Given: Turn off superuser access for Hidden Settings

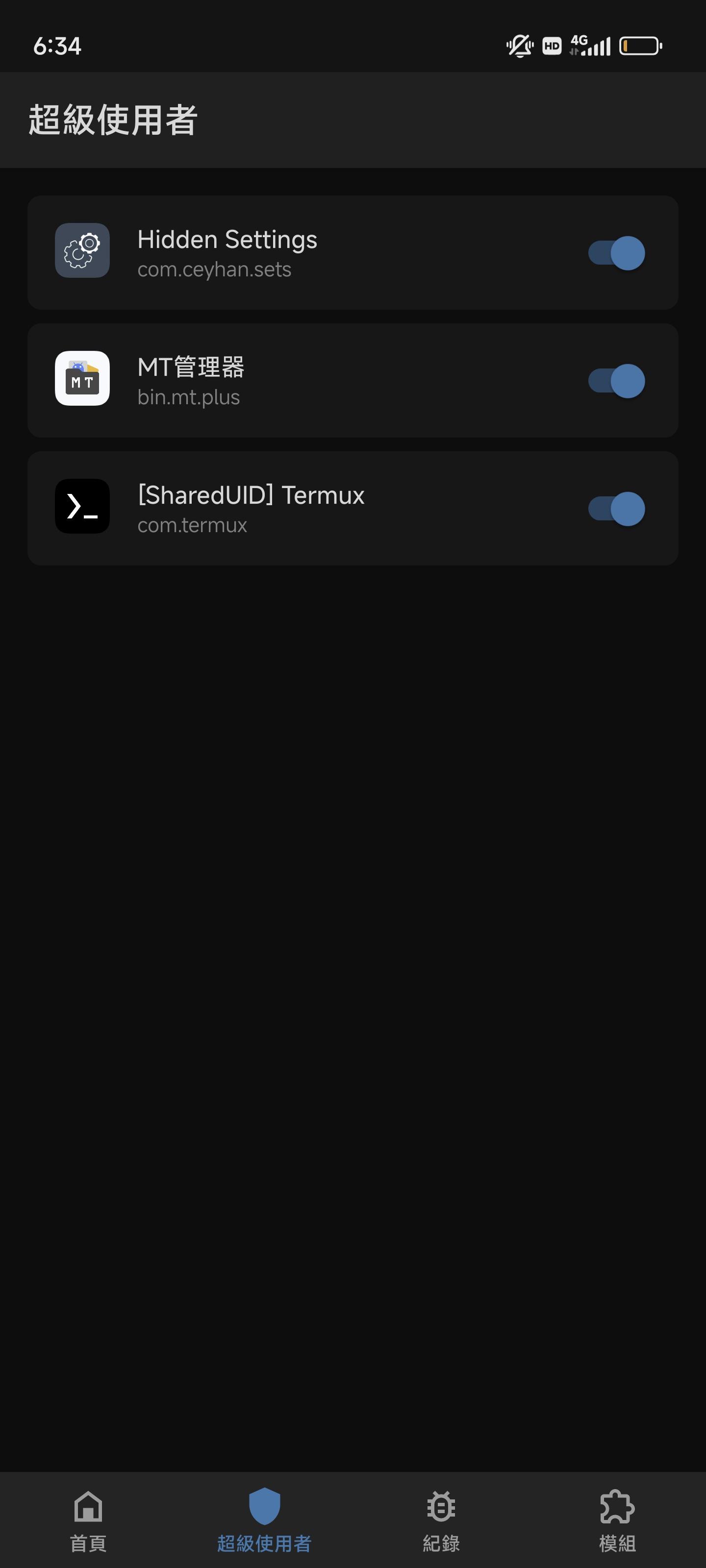Looking at the screenshot, I should 616,253.
